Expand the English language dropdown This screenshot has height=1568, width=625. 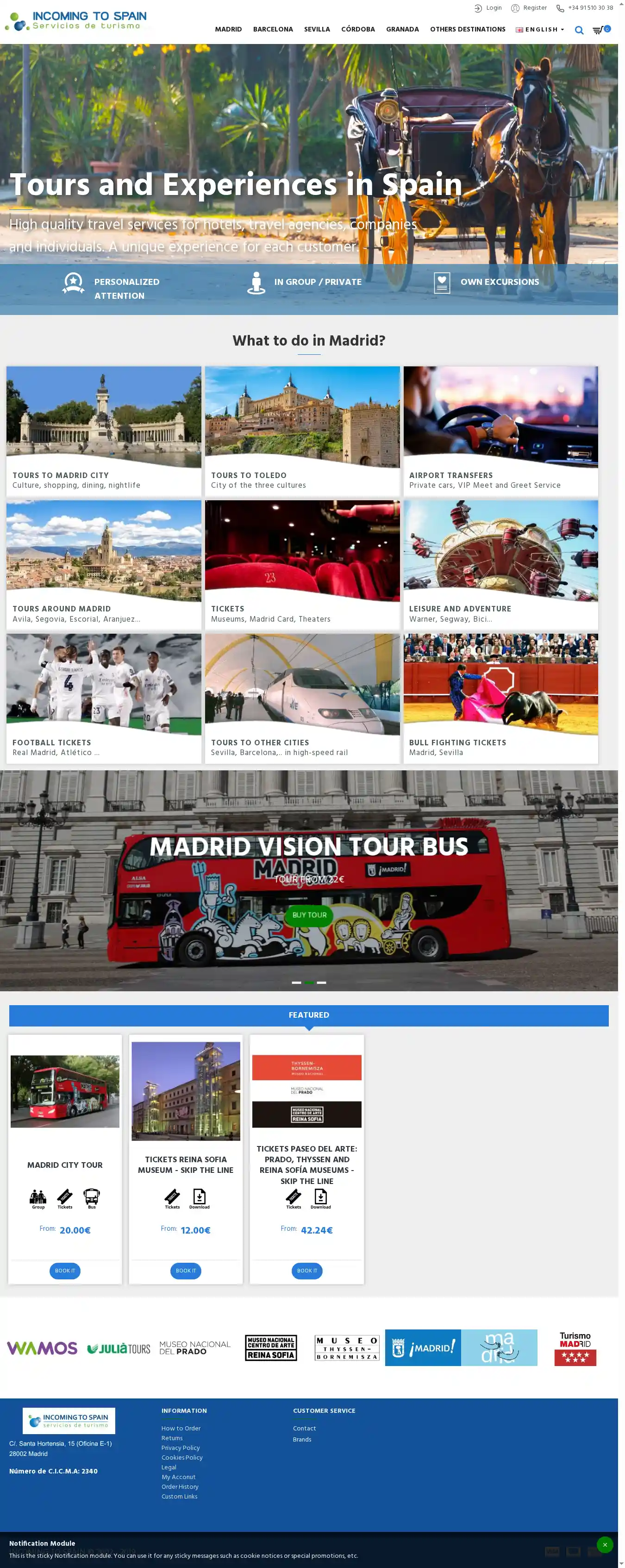click(x=540, y=29)
